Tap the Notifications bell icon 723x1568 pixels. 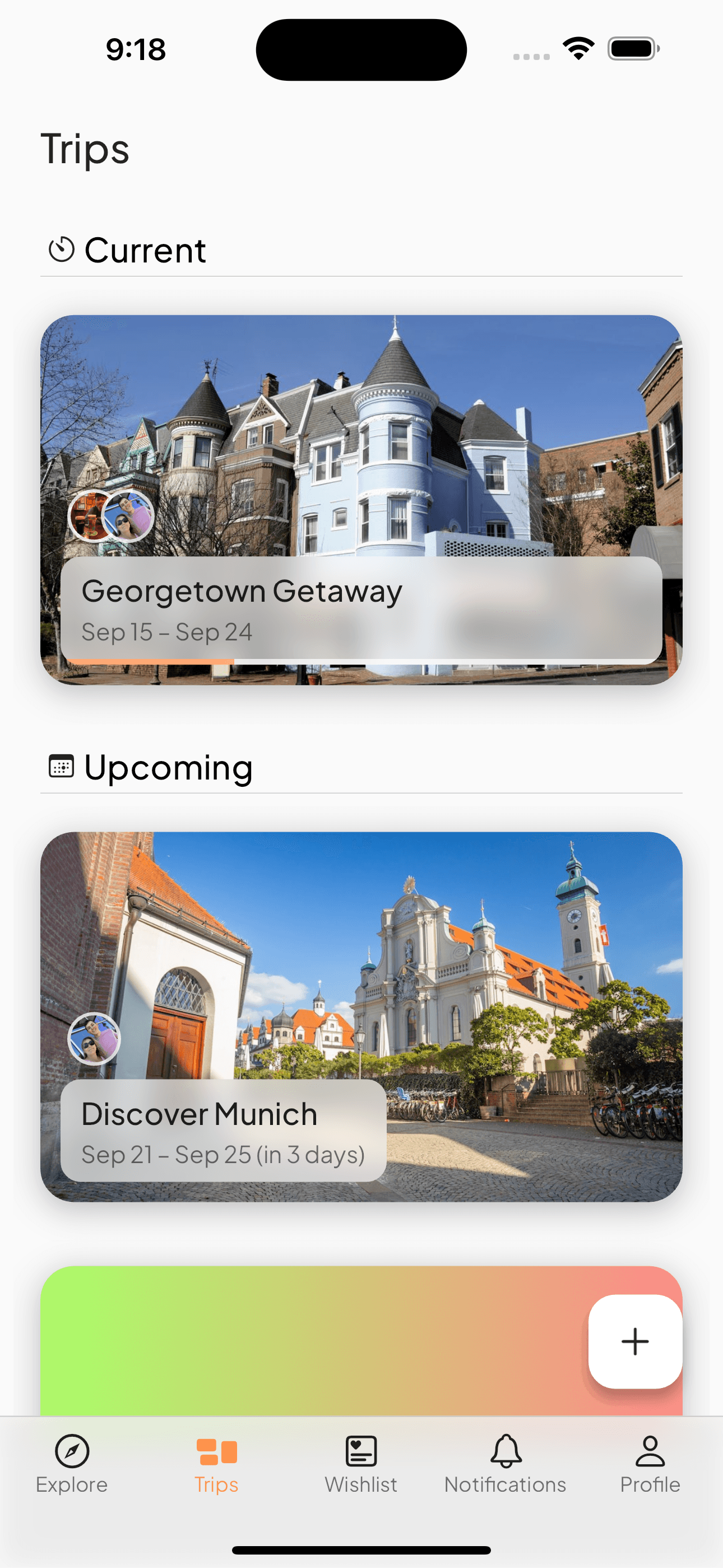tap(504, 1451)
